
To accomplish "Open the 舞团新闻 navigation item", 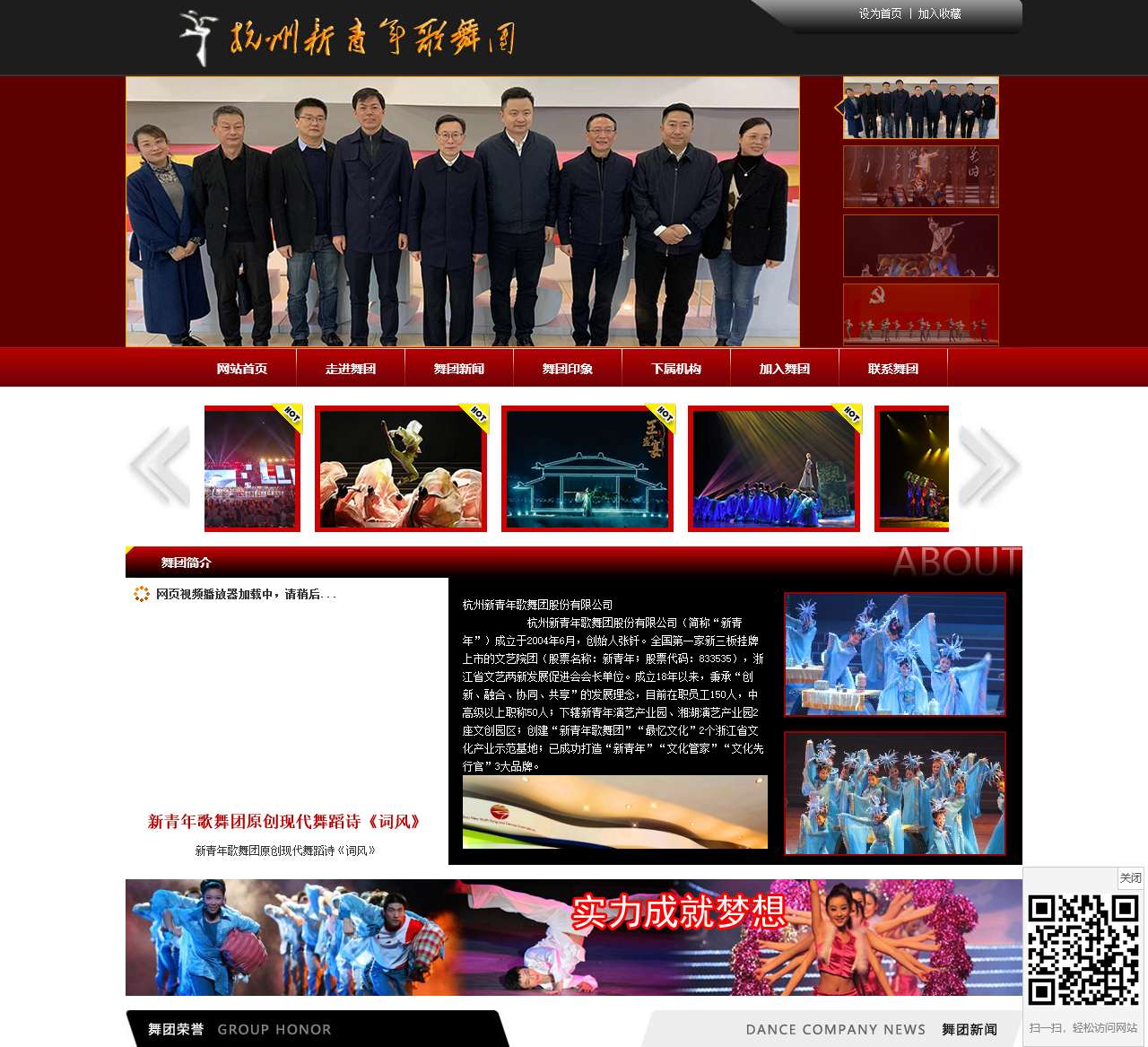I will point(459,369).
